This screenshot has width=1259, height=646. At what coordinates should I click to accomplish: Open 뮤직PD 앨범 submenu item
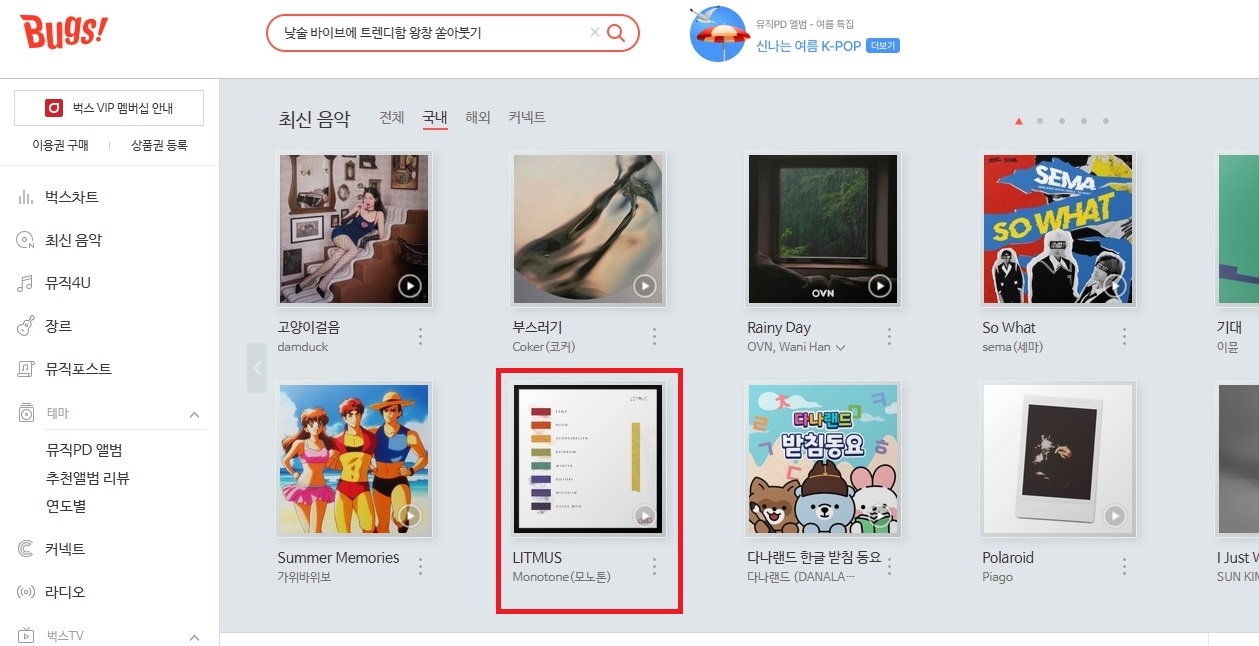pyautogui.click(x=84, y=450)
